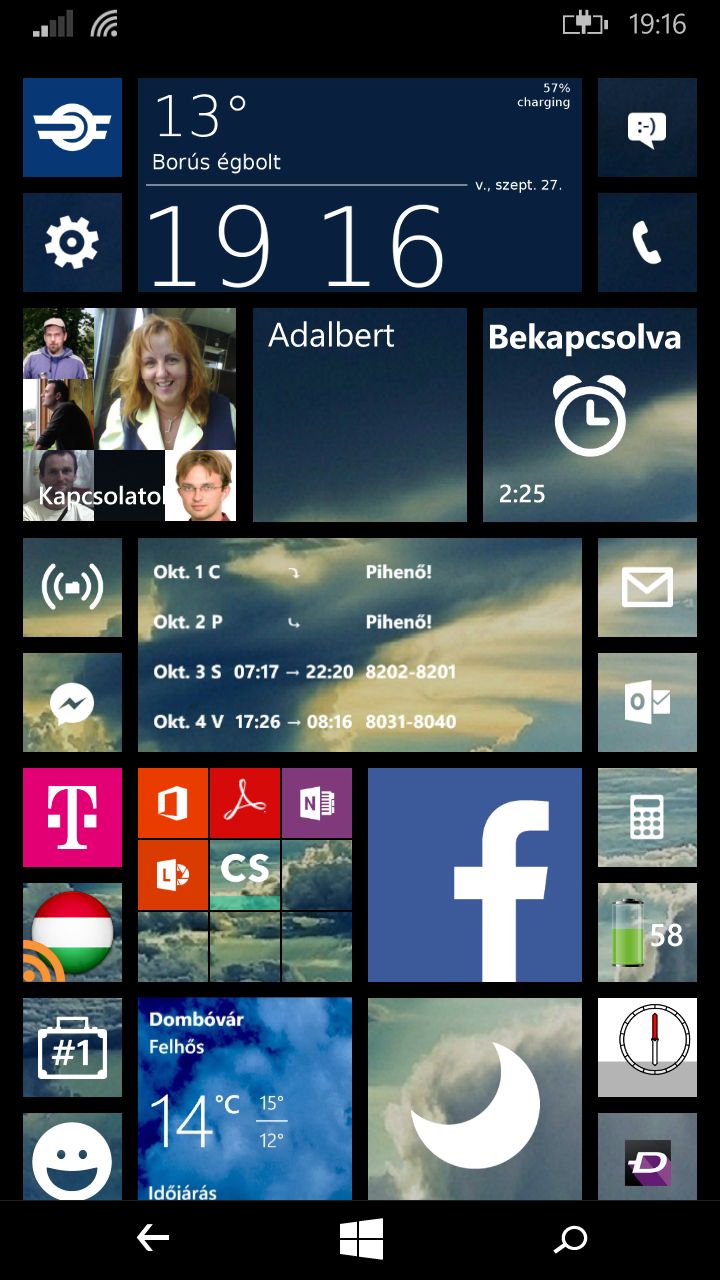
Task: Open the Facebook Messenger tile
Action: click(x=72, y=702)
